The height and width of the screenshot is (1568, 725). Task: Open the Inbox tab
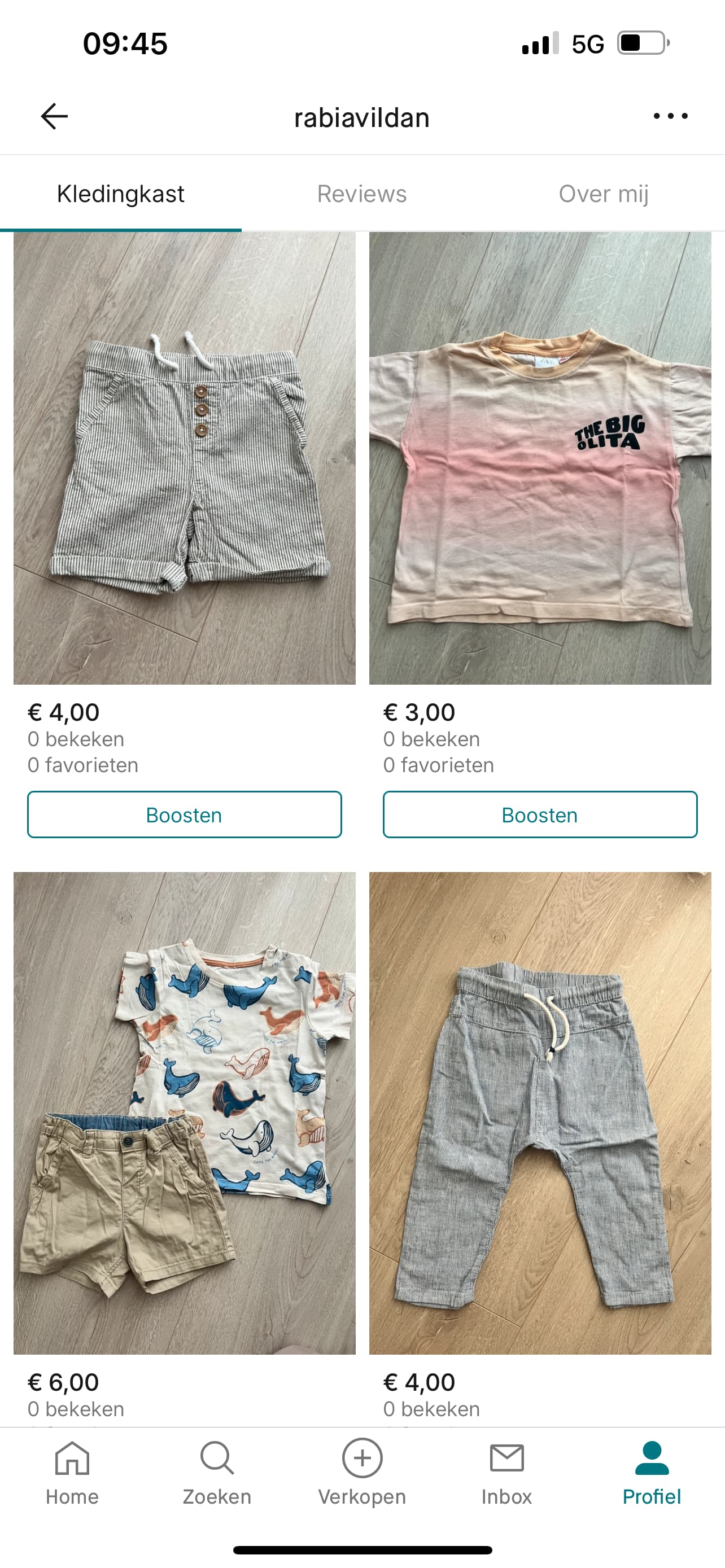507,1473
